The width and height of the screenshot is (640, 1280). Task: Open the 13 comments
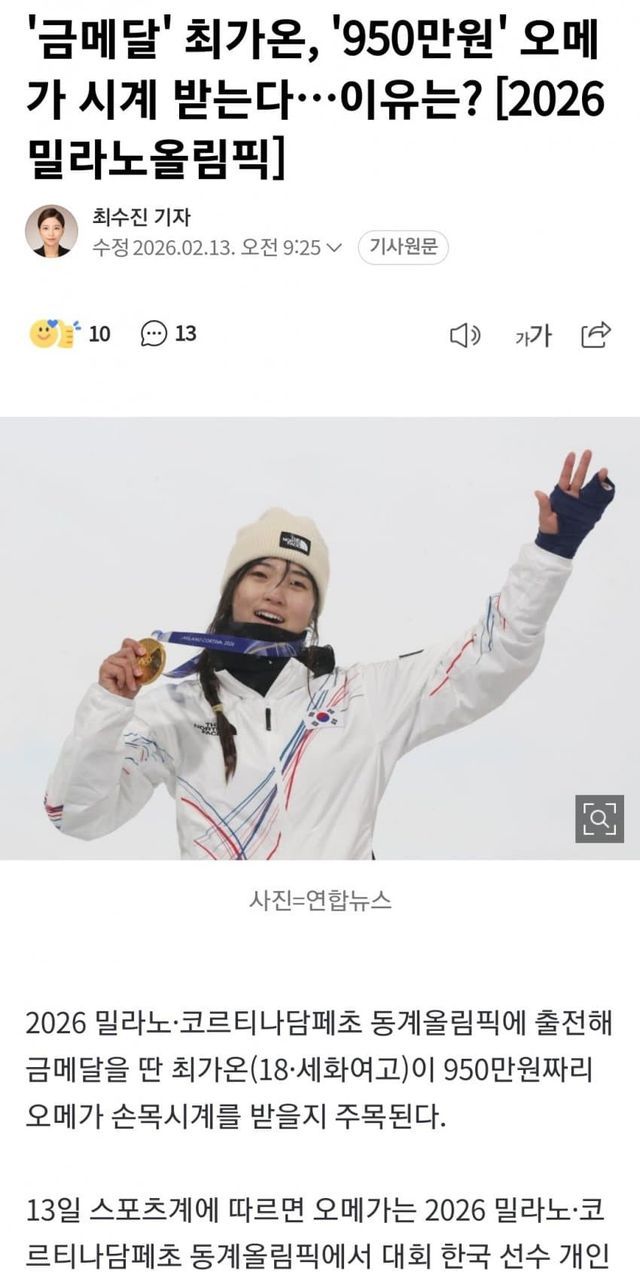(168, 333)
